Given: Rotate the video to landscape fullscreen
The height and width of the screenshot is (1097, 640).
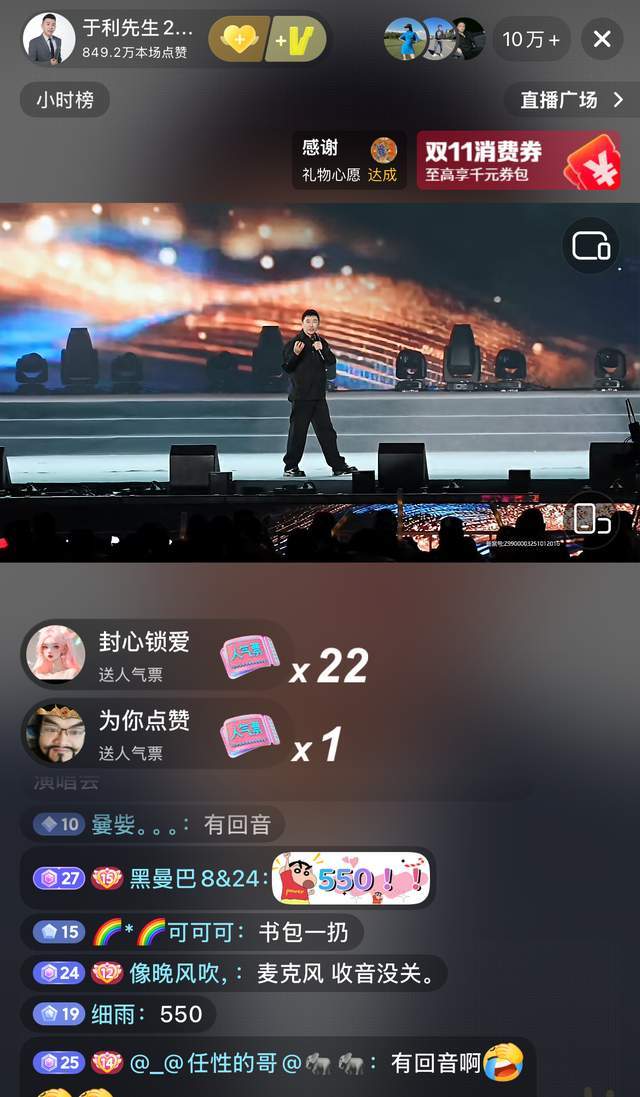Looking at the screenshot, I should click(x=591, y=518).
